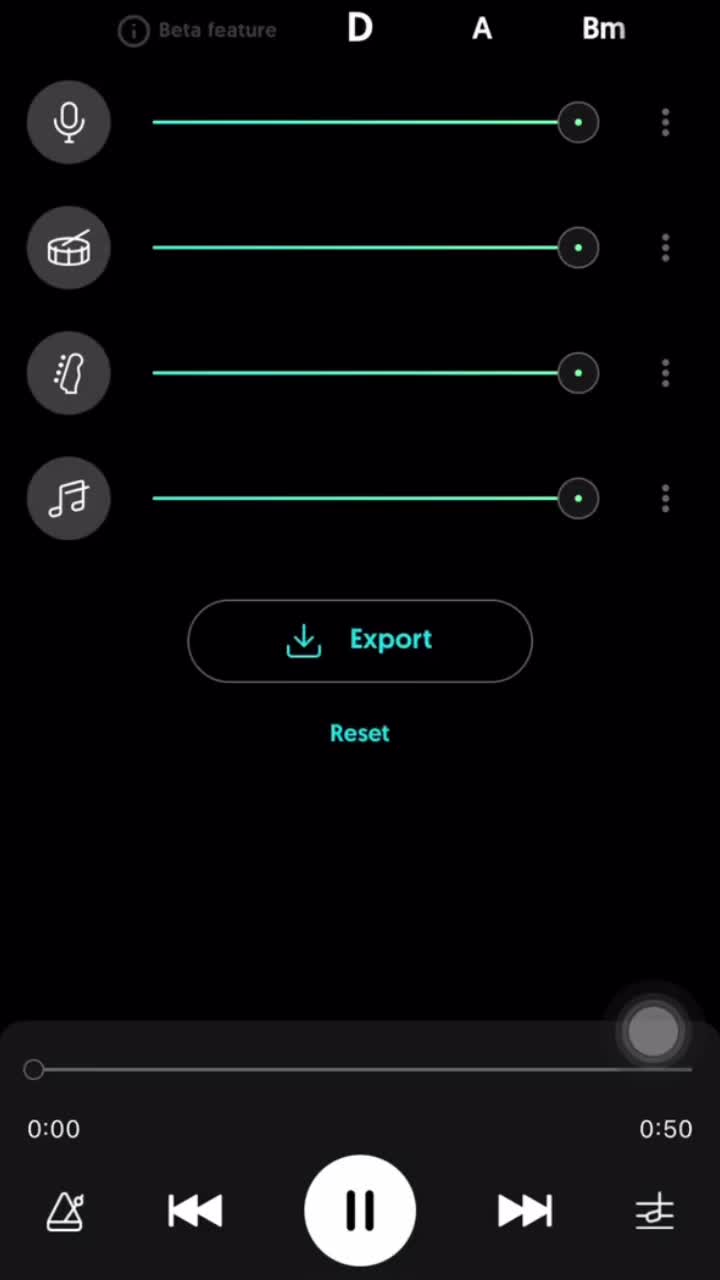Open more options for the music-note track

665,498
